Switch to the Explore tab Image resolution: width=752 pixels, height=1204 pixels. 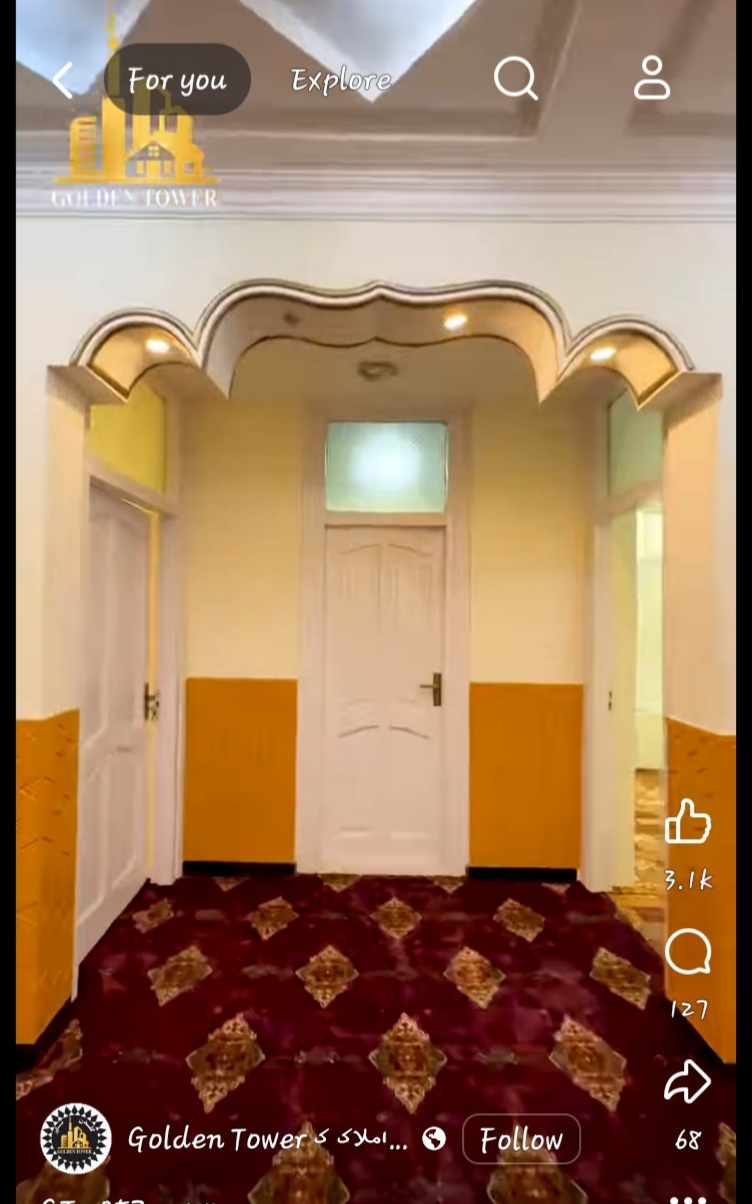(x=341, y=80)
